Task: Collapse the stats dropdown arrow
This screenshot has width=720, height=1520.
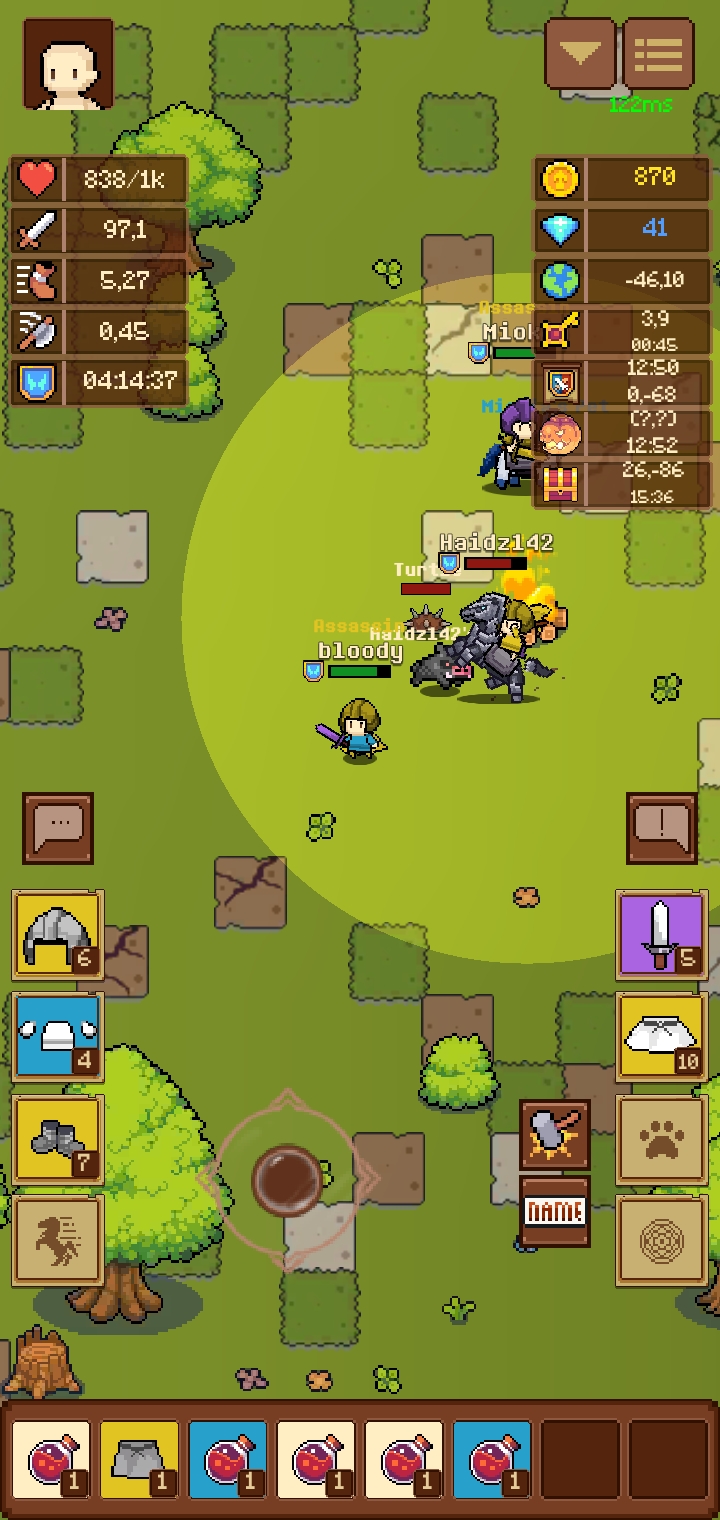Action: [580, 53]
